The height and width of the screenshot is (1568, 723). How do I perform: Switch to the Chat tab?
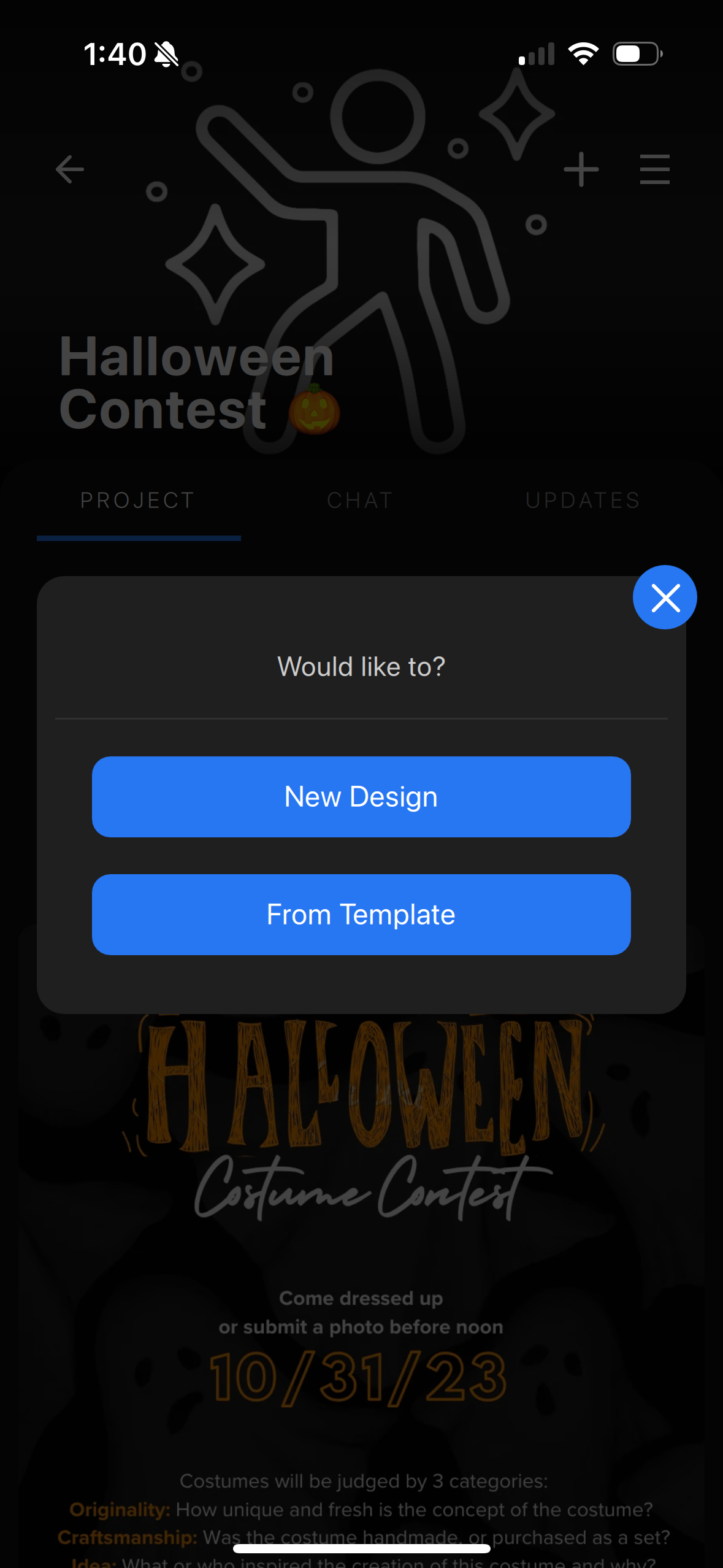coord(360,501)
